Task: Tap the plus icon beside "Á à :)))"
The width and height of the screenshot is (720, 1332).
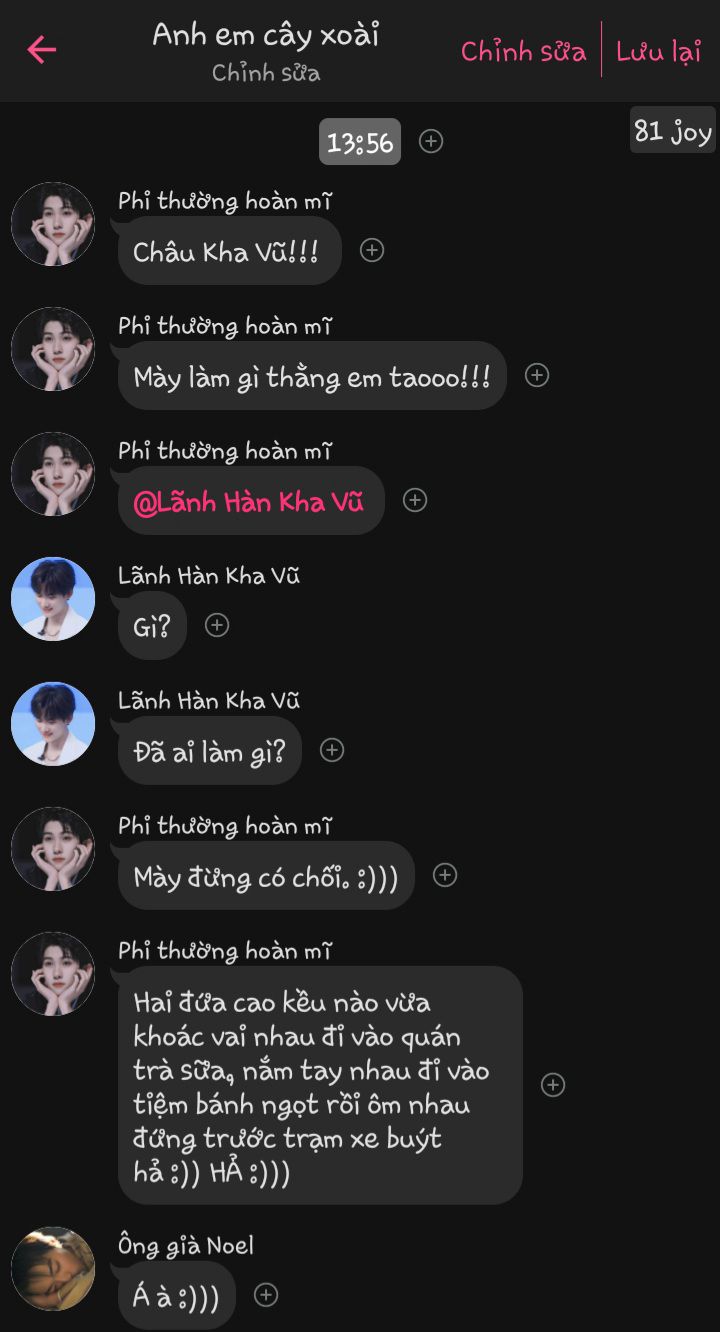Action: [x=266, y=1295]
